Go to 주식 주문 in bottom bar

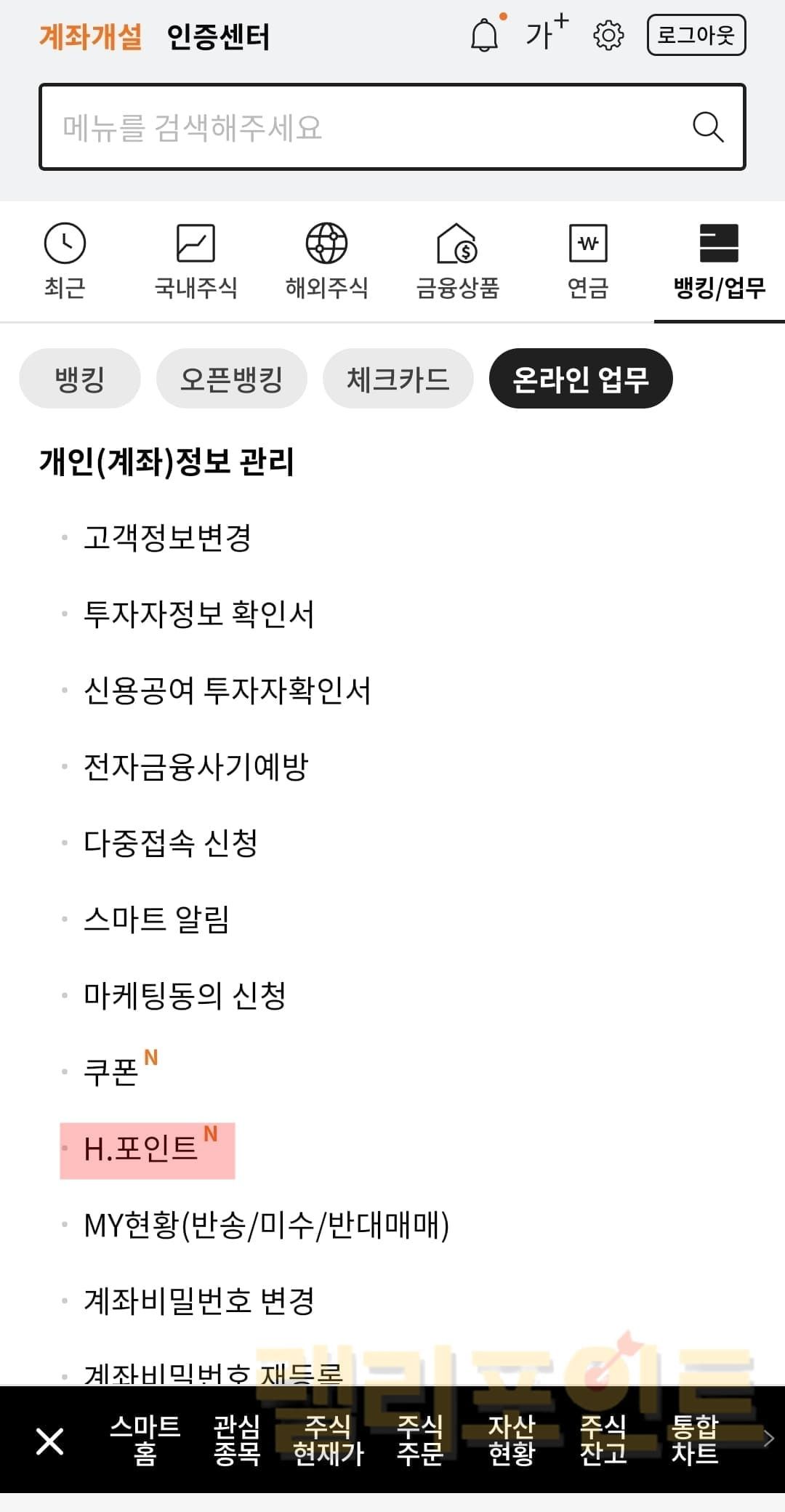point(420,1440)
